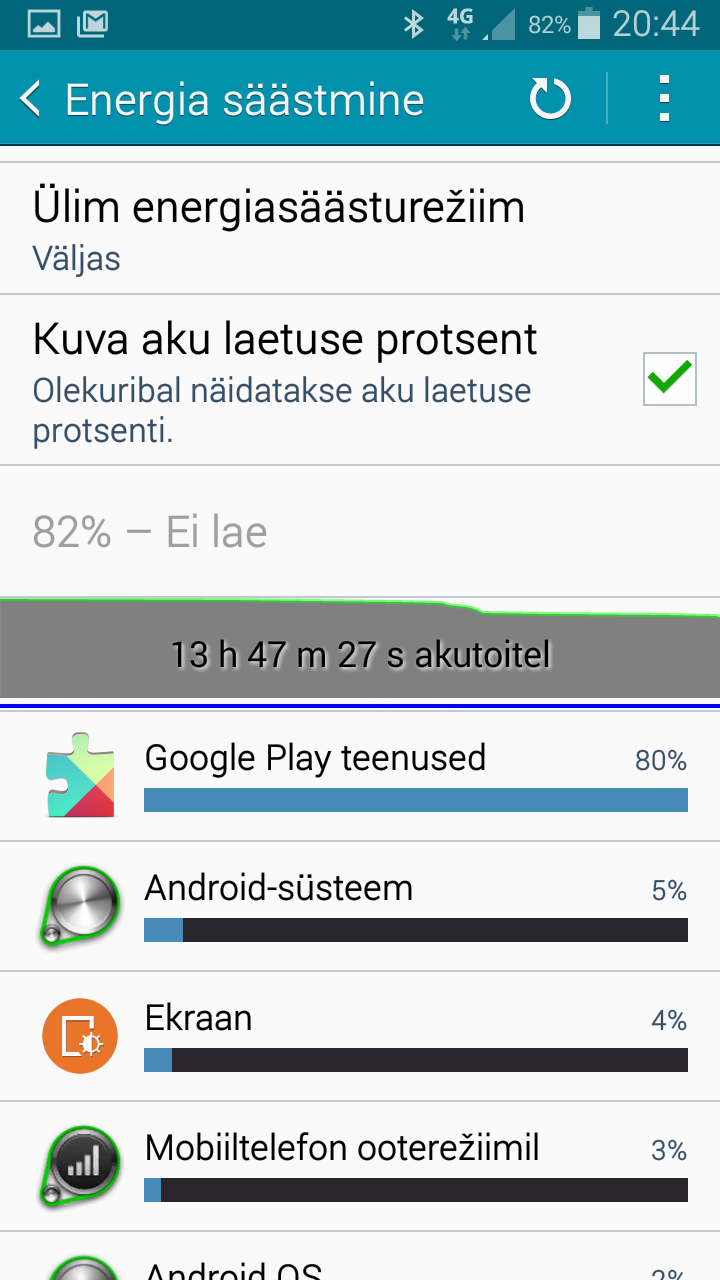The height and width of the screenshot is (1280, 720).
Task: Open Google Play teenused usage details
Action: 360,776
